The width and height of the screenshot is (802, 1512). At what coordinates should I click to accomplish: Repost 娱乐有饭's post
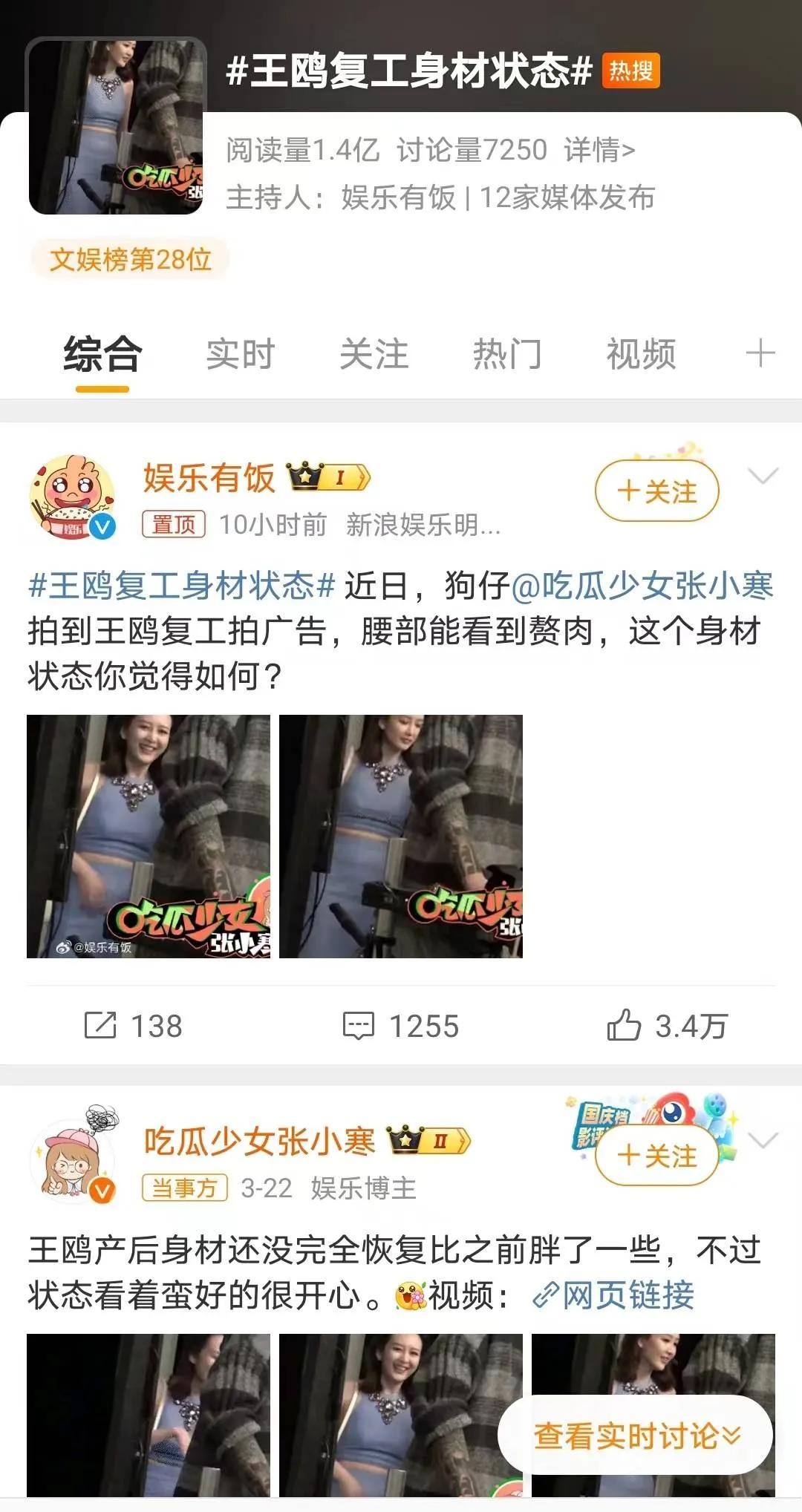[x=134, y=1026]
